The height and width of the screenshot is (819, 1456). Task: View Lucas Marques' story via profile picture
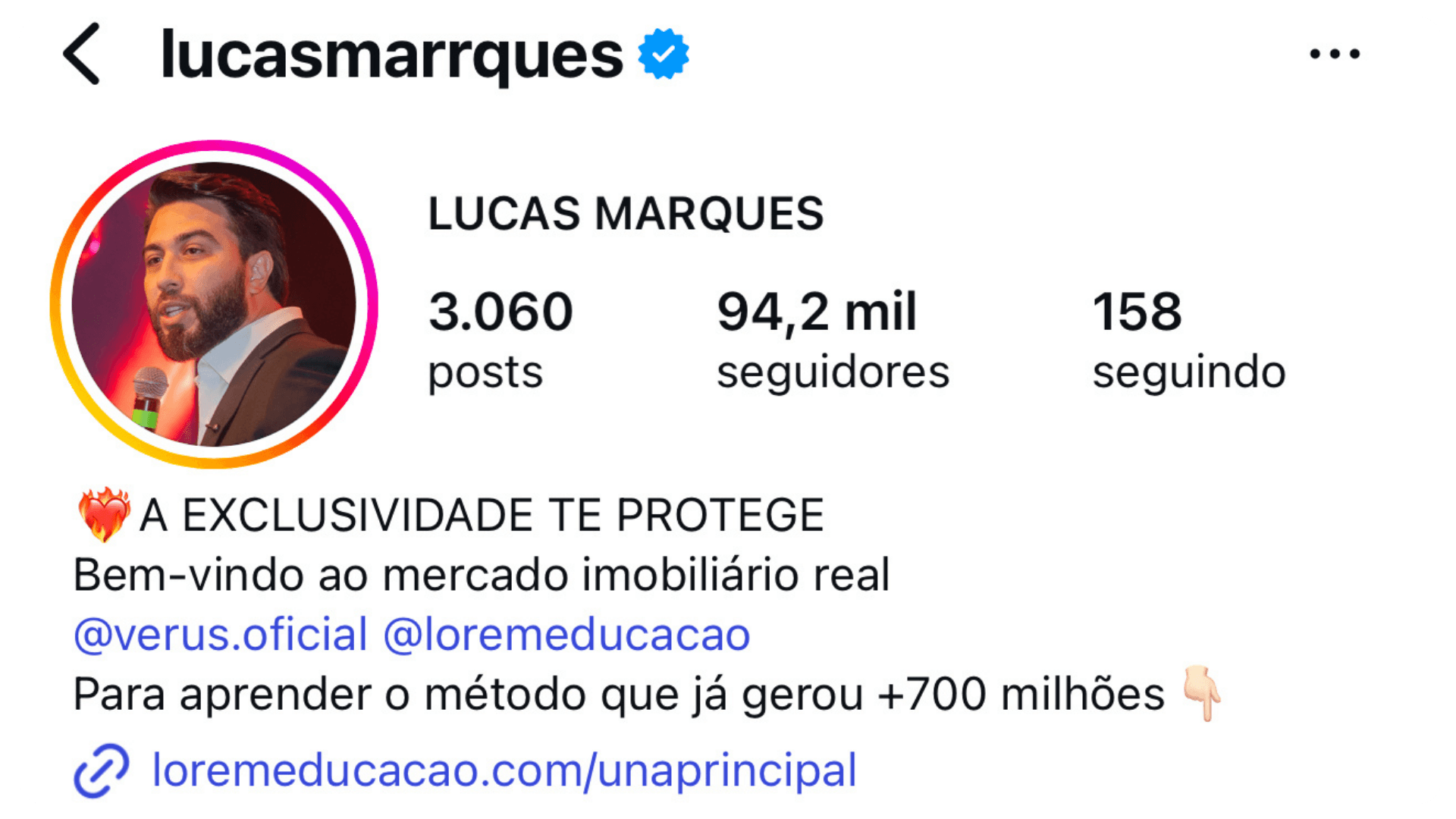tap(214, 304)
